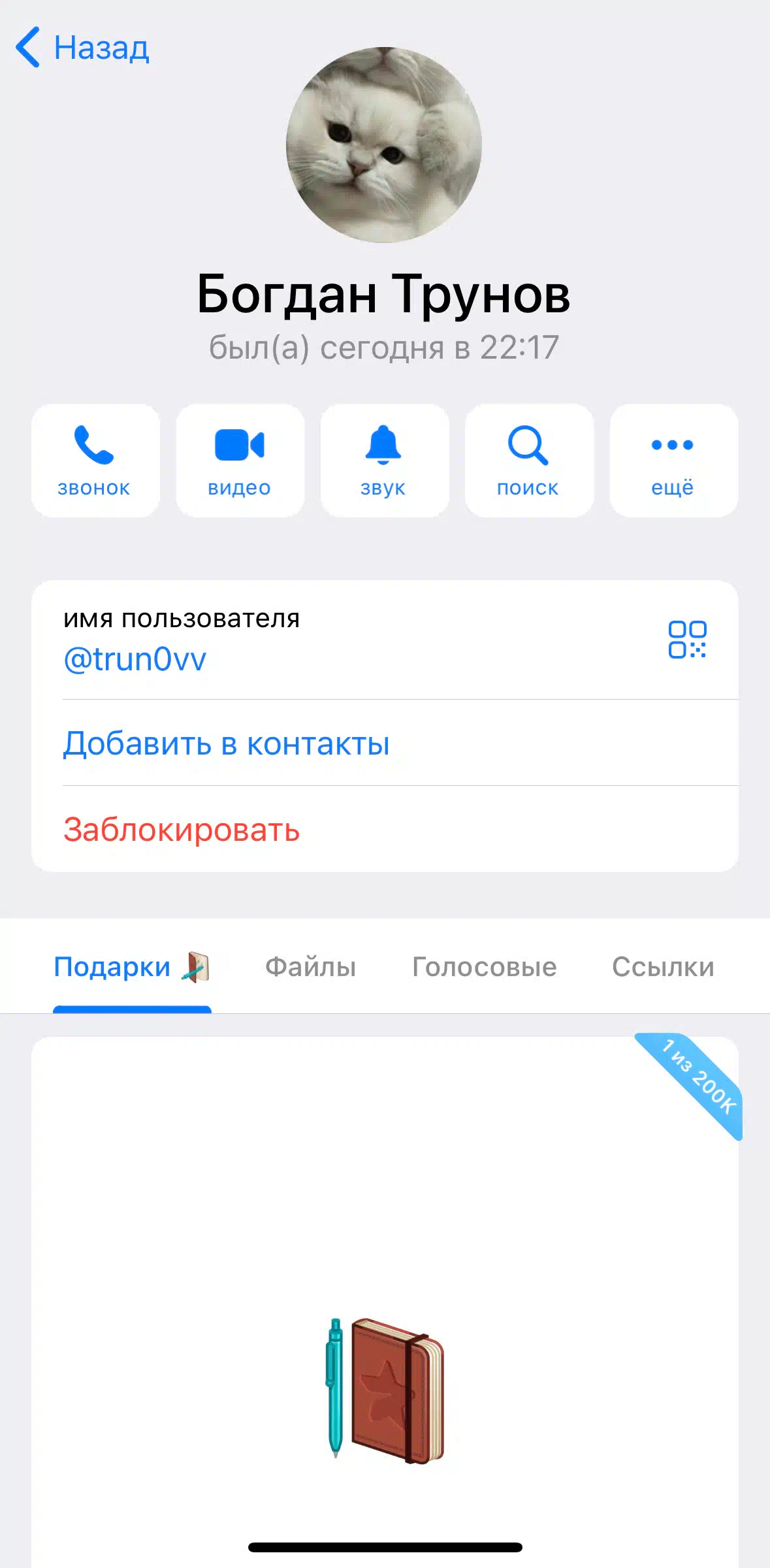Image resolution: width=770 pixels, height=1568 pixels.
Task: Go back with the Назад button
Action: point(82,48)
